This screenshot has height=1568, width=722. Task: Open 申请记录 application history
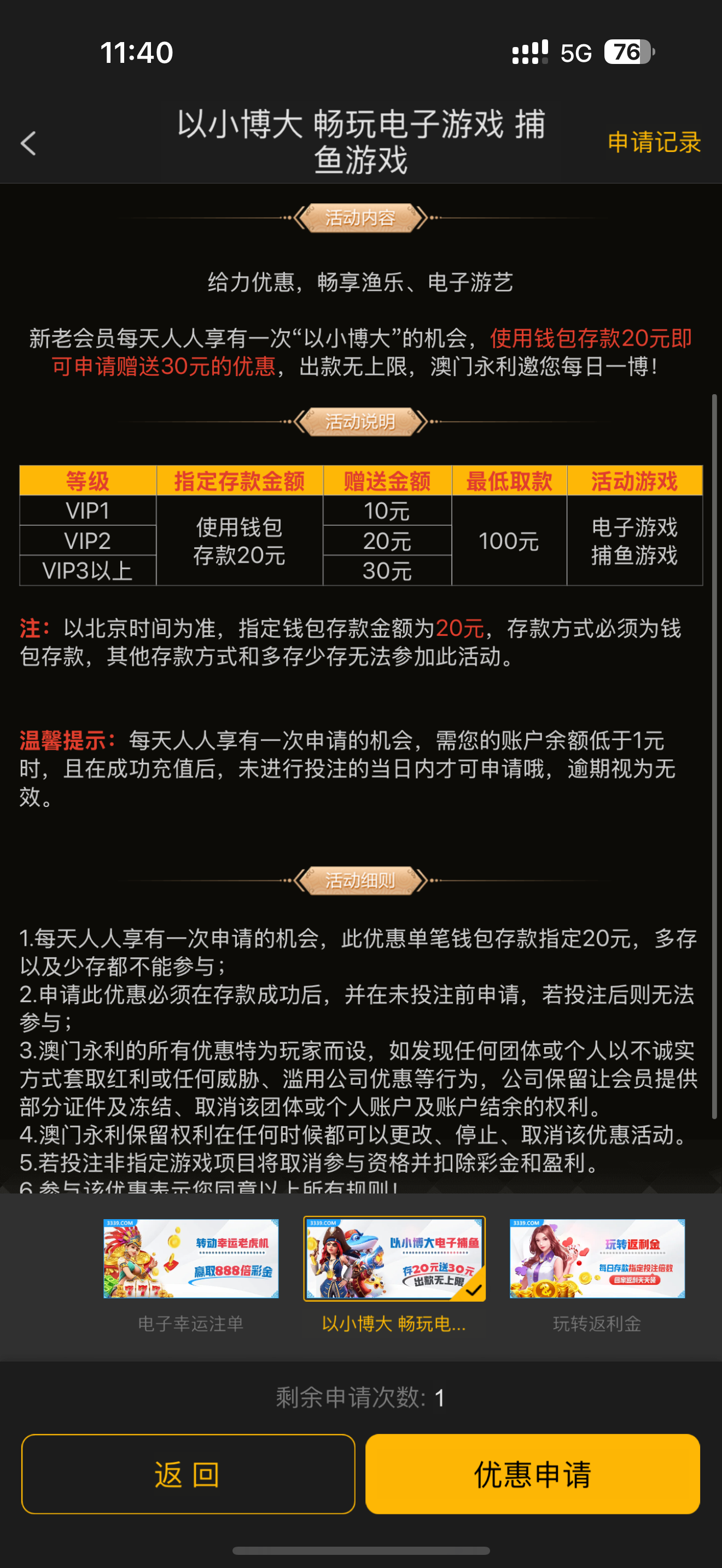click(x=654, y=143)
